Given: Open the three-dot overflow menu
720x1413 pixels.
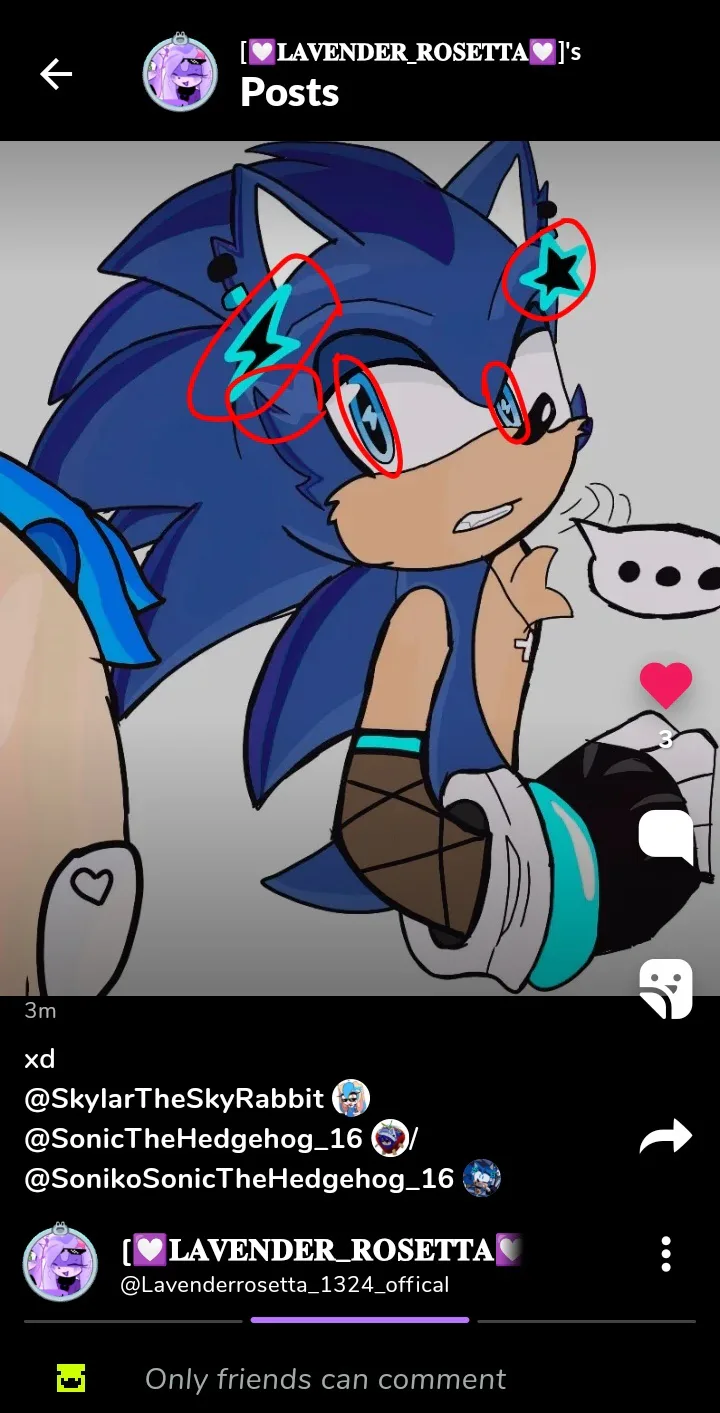Looking at the screenshot, I should pos(666,1254).
